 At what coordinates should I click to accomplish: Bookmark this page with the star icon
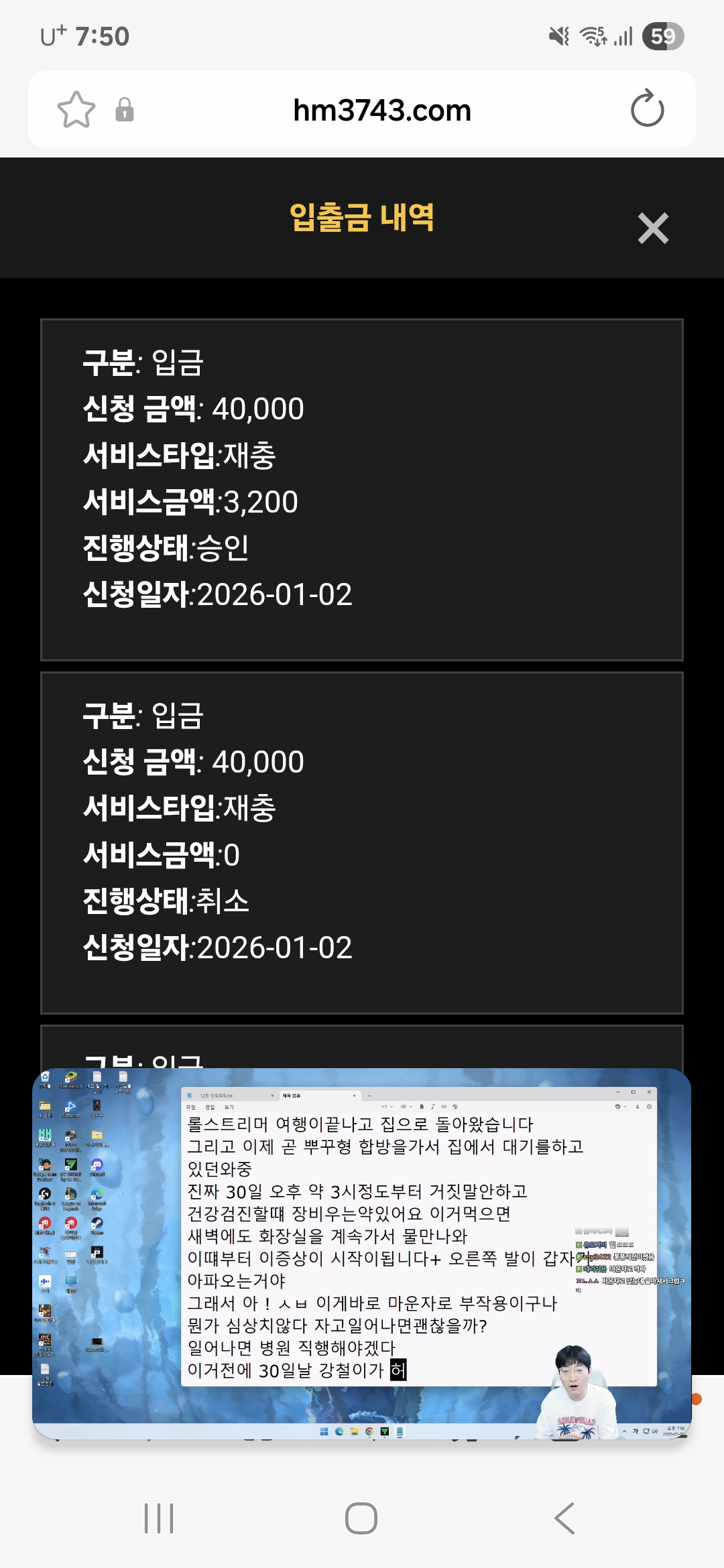click(76, 110)
